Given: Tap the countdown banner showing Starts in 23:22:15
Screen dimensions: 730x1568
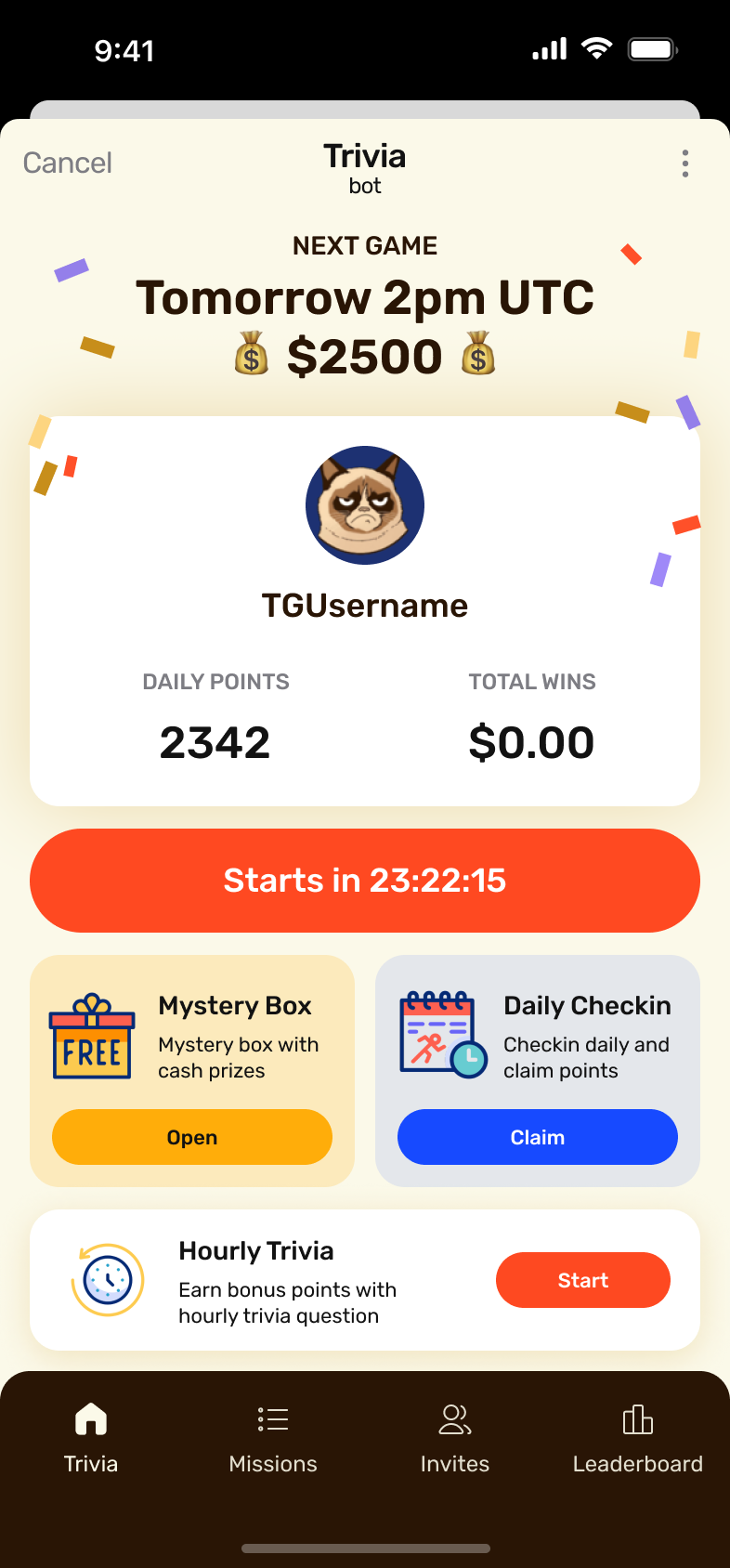Looking at the screenshot, I should [x=365, y=881].
